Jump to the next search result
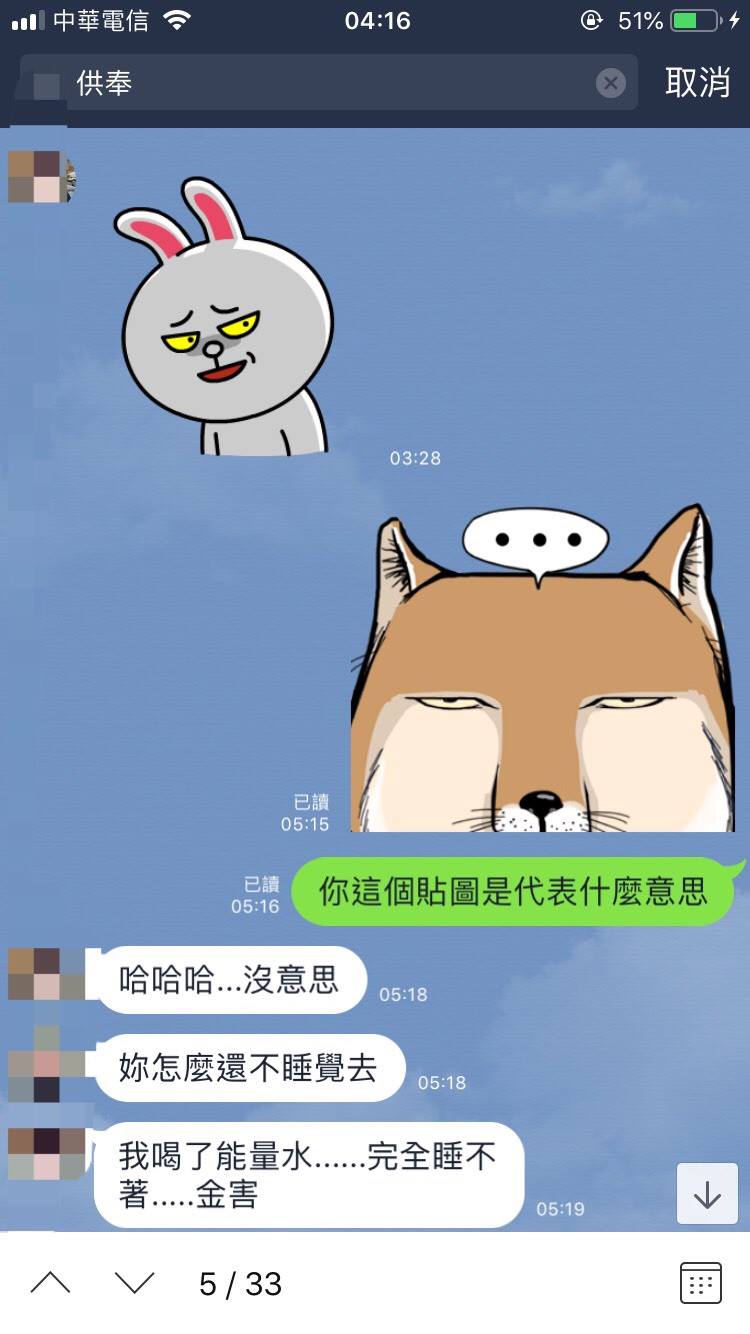Image resolution: width=750 pixels, height=1334 pixels. pyautogui.click(x=134, y=1283)
